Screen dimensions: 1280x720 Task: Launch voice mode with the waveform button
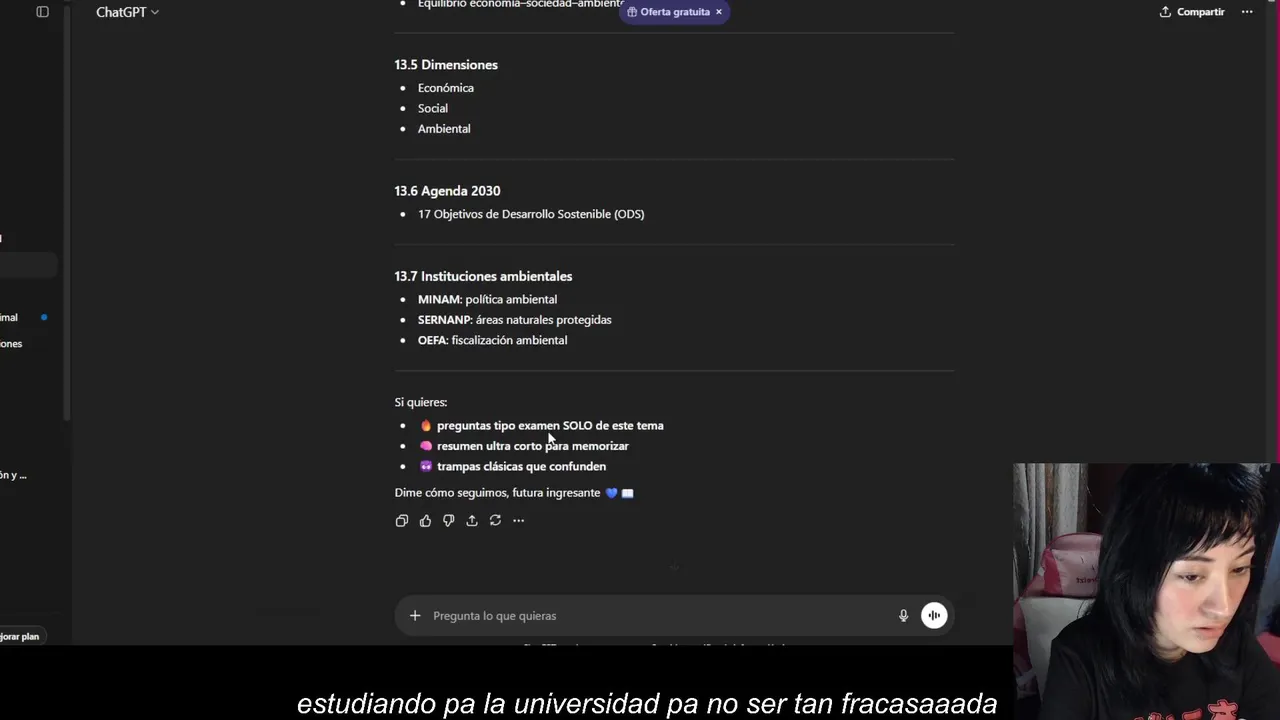click(934, 616)
